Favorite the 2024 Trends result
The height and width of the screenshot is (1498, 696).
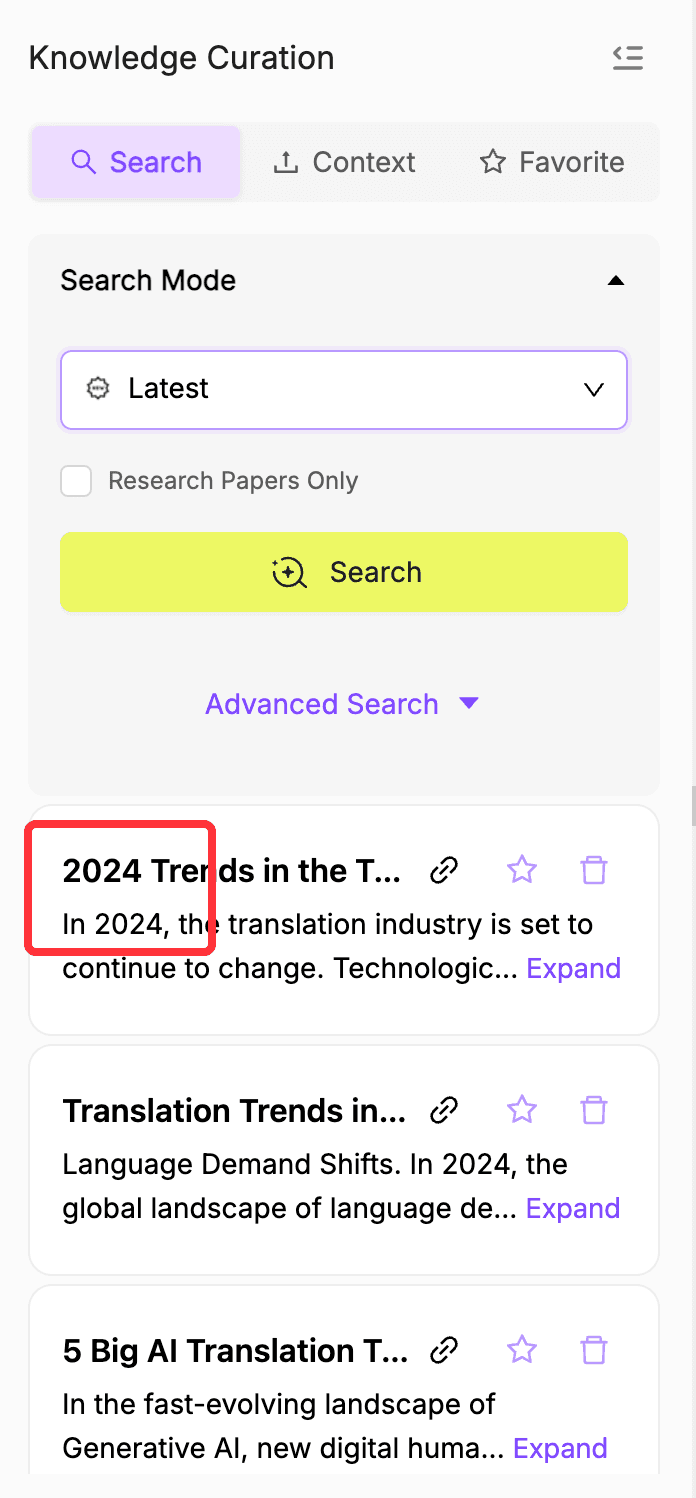pos(522,870)
